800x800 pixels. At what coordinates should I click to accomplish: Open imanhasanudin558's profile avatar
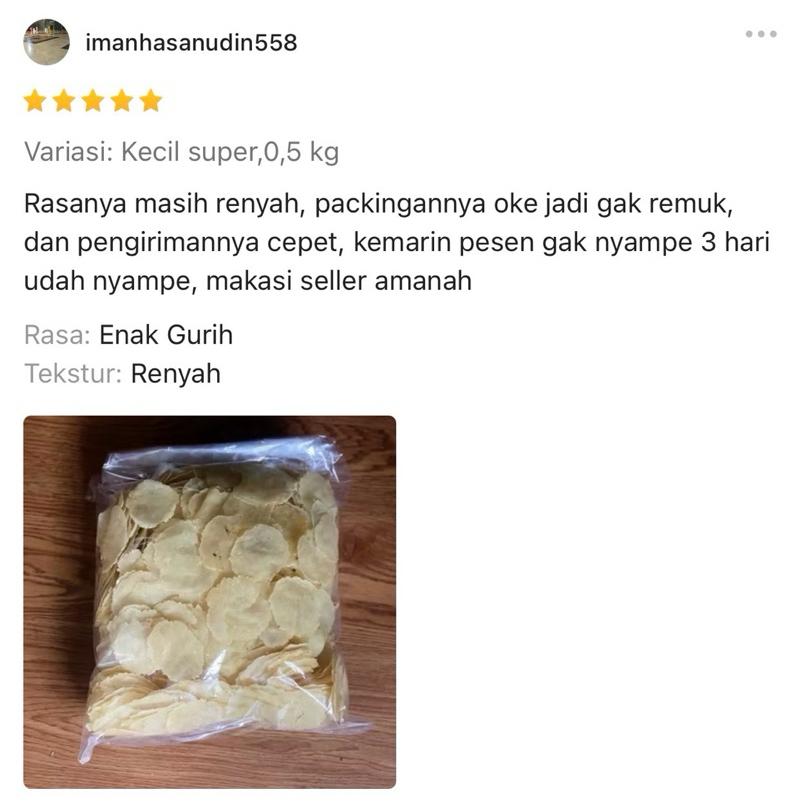(x=46, y=42)
